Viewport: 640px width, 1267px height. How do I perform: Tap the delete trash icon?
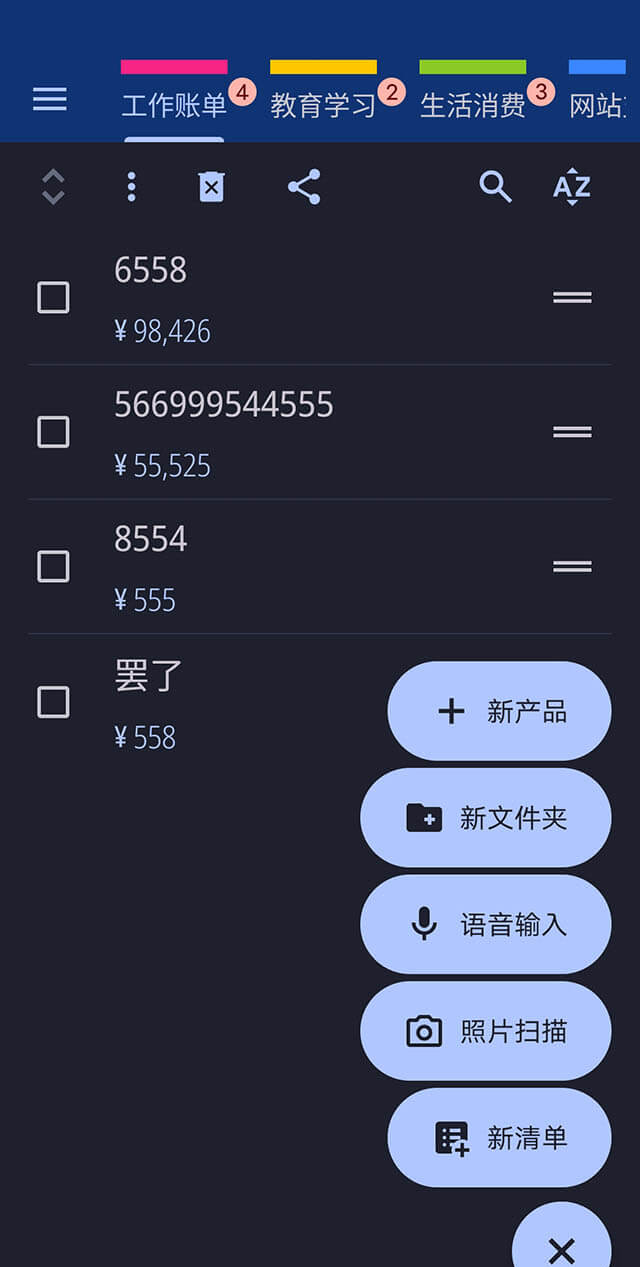point(211,187)
